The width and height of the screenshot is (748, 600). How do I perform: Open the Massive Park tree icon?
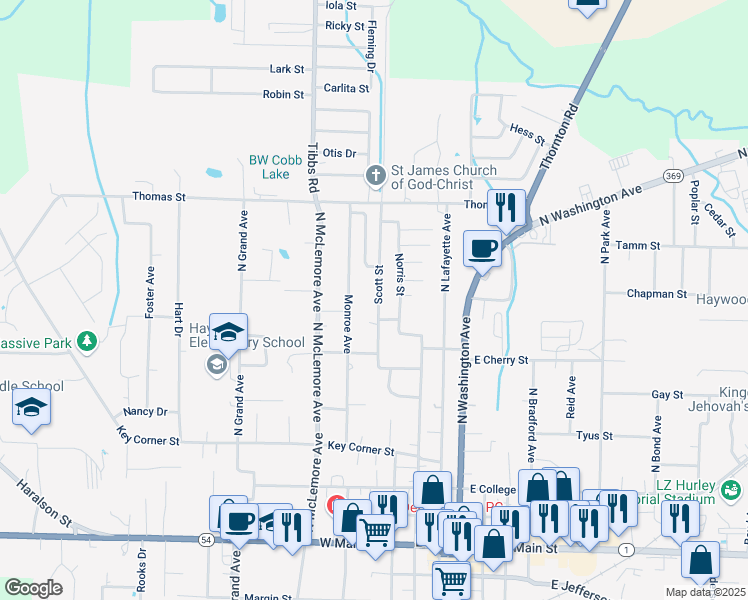88,343
